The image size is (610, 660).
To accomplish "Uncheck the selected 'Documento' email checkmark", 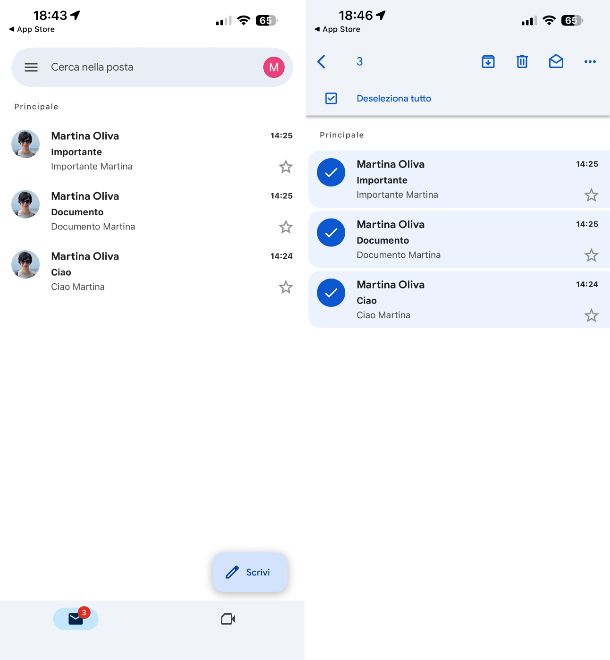I will [x=331, y=233].
